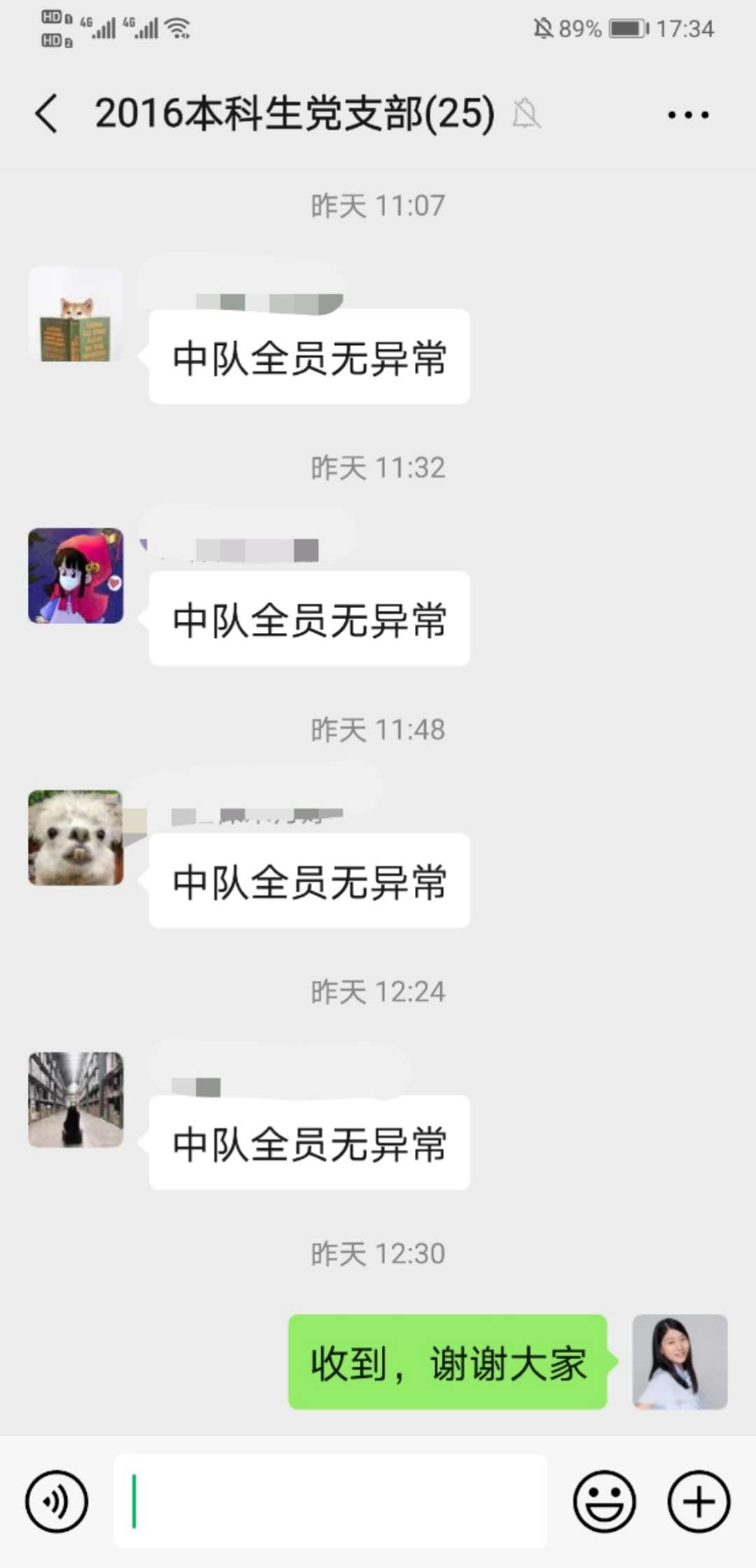This screenshot has height=1568, width=756.
Task: Open the dog-reading-book avatar profile
Action: (76, 314)
